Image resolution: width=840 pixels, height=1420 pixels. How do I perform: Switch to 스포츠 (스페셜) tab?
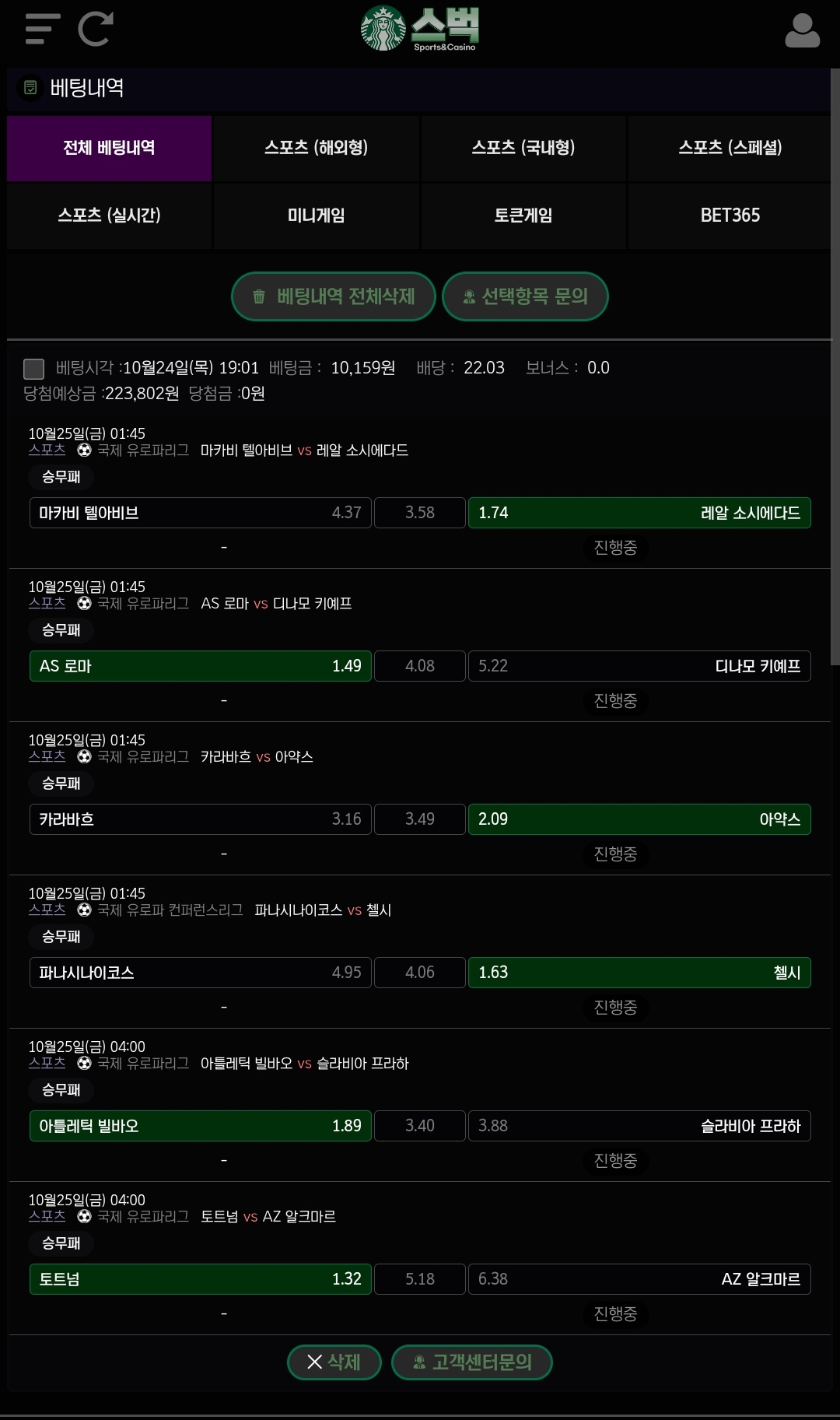730,148
